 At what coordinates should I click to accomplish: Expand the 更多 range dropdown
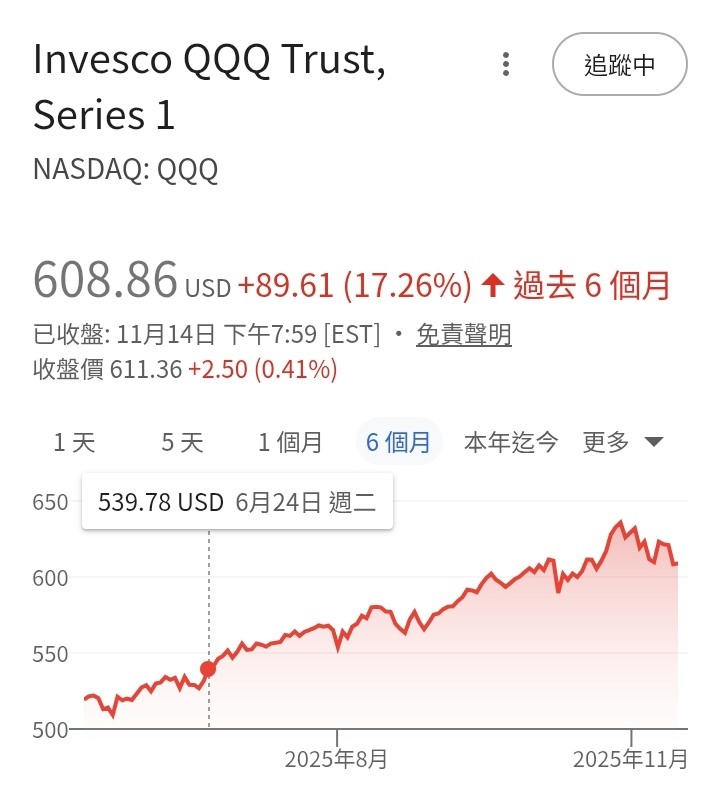pos(623,442)
